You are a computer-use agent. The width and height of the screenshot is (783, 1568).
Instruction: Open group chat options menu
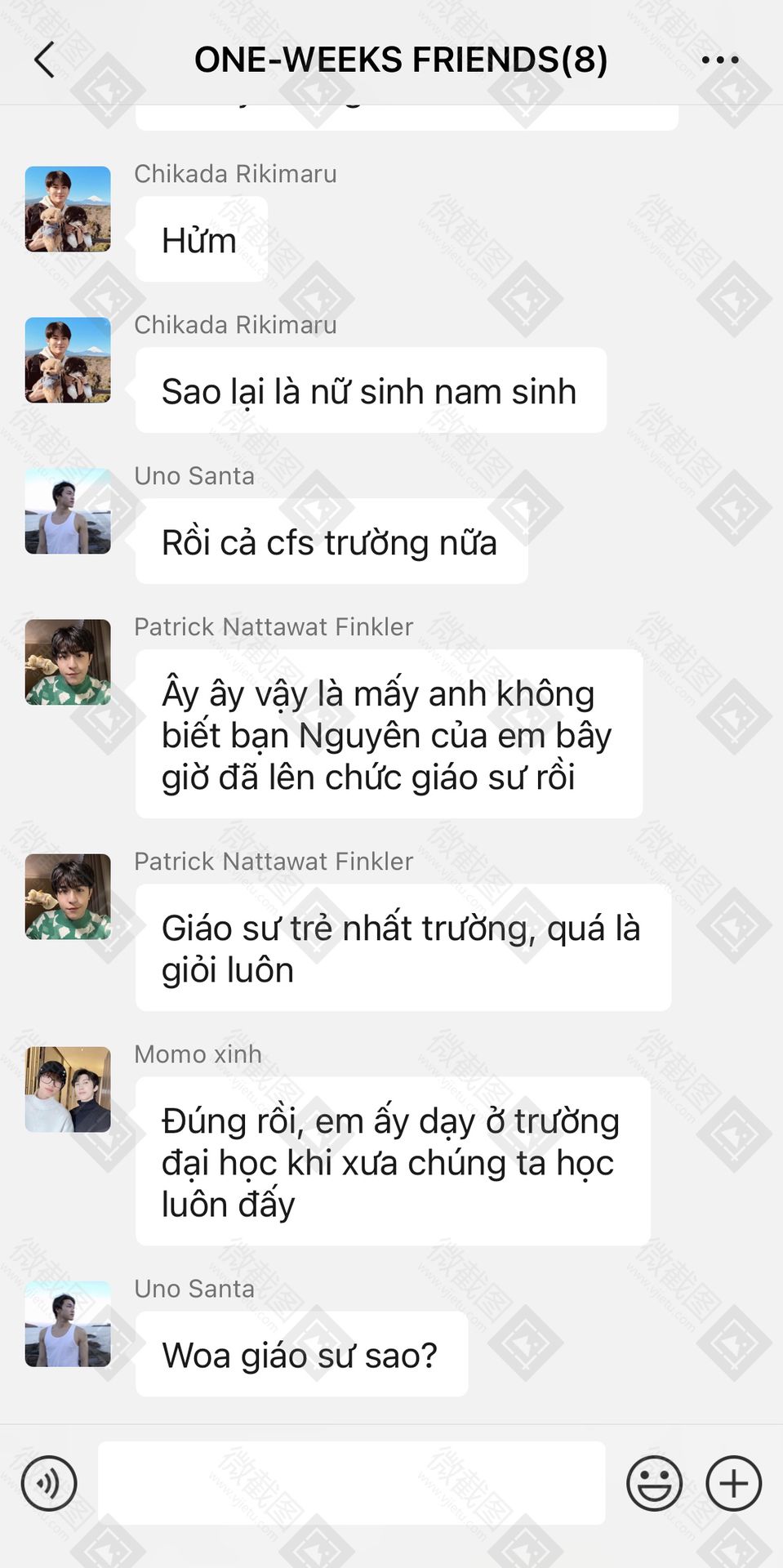click(x=719, y=60)
